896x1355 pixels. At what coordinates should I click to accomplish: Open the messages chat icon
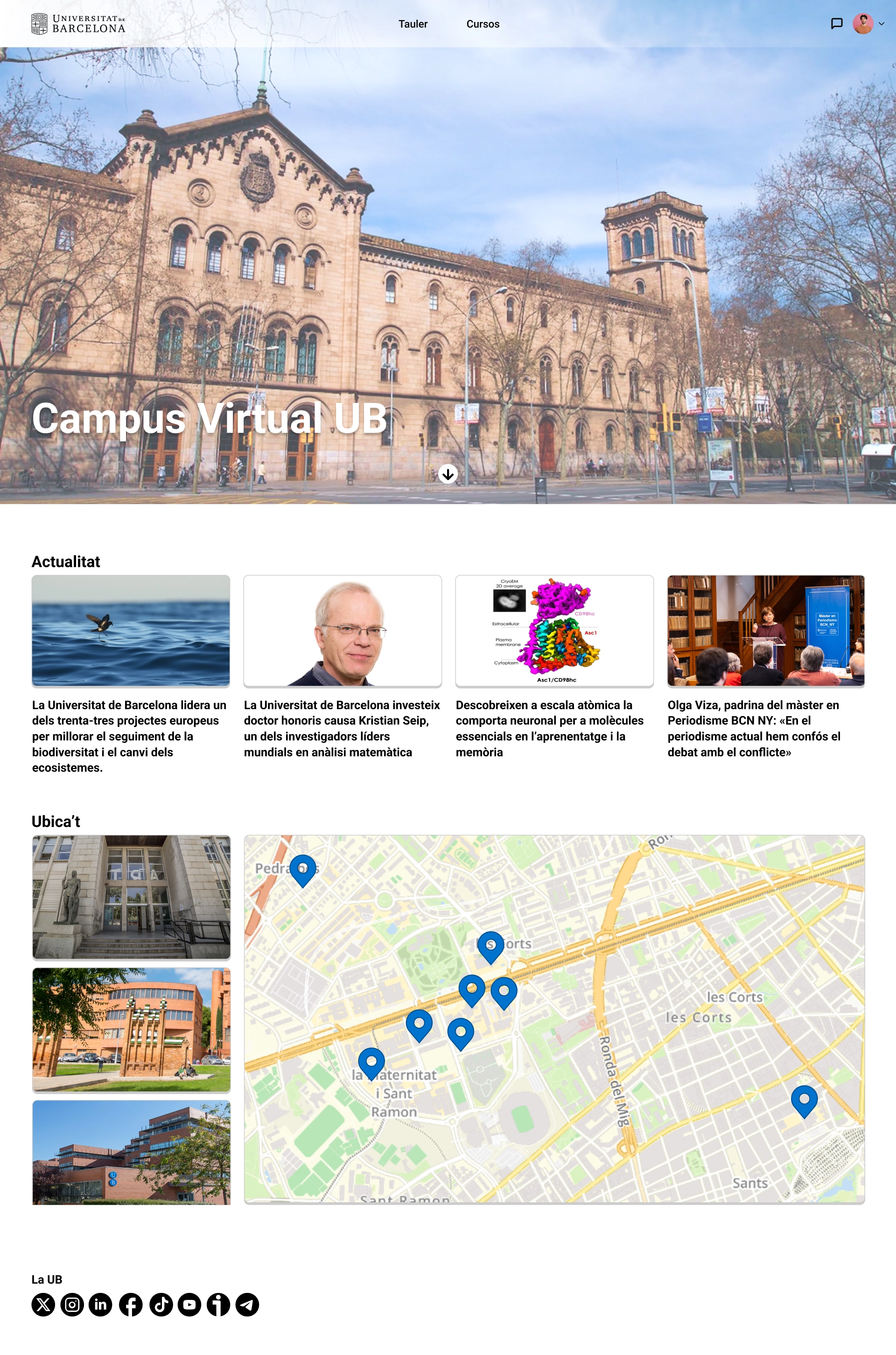pos(836,23)
